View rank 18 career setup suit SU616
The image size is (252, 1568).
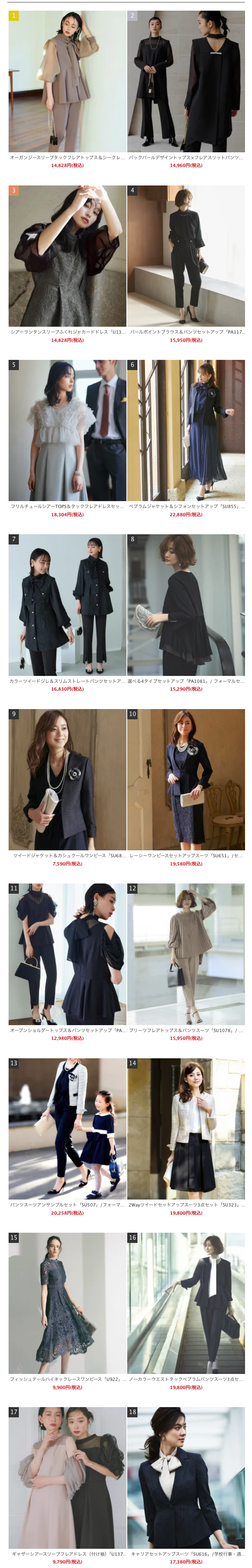[x=186, y=1477]
